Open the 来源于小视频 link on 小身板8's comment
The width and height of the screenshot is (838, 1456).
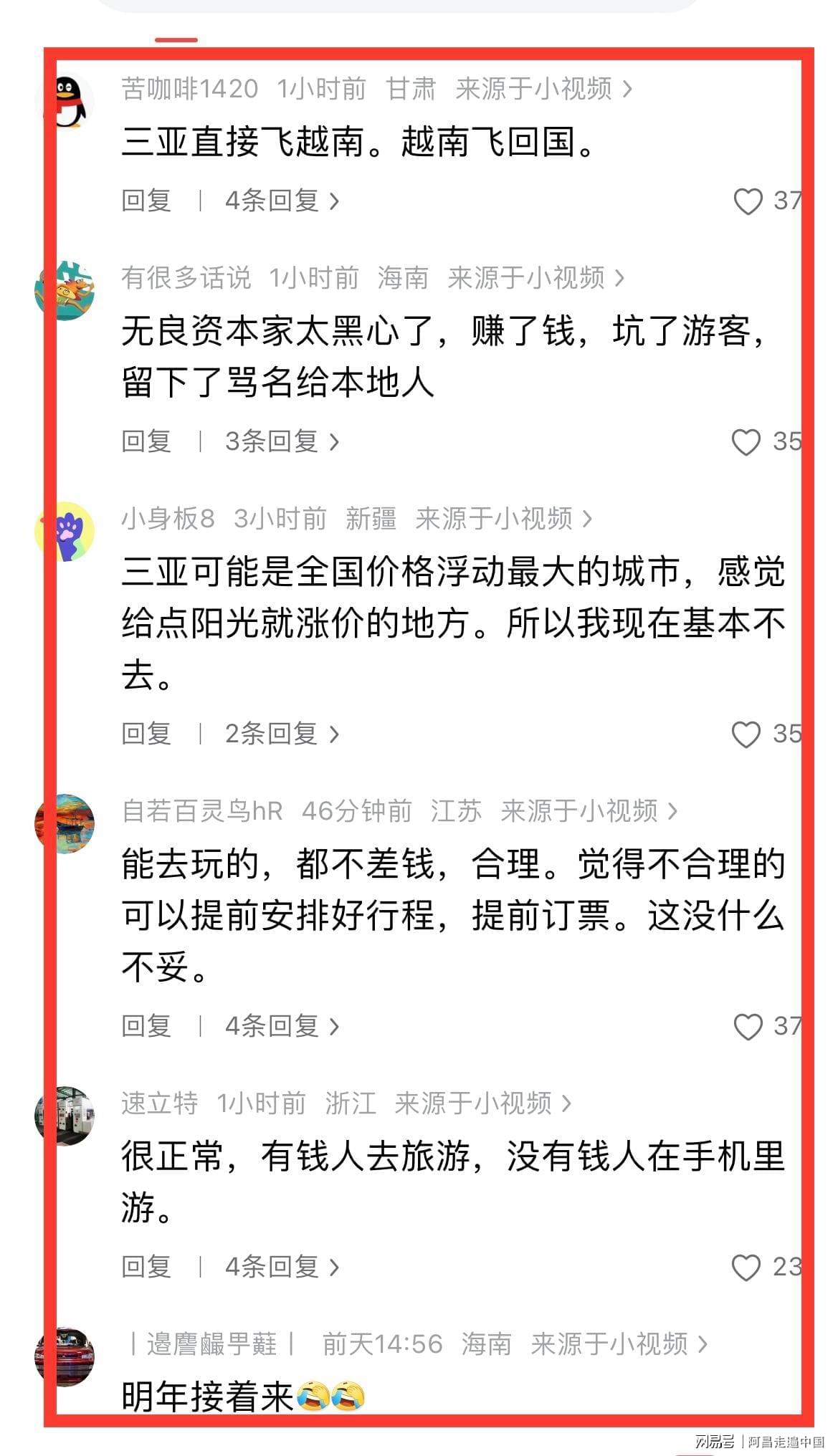[503, 519]
